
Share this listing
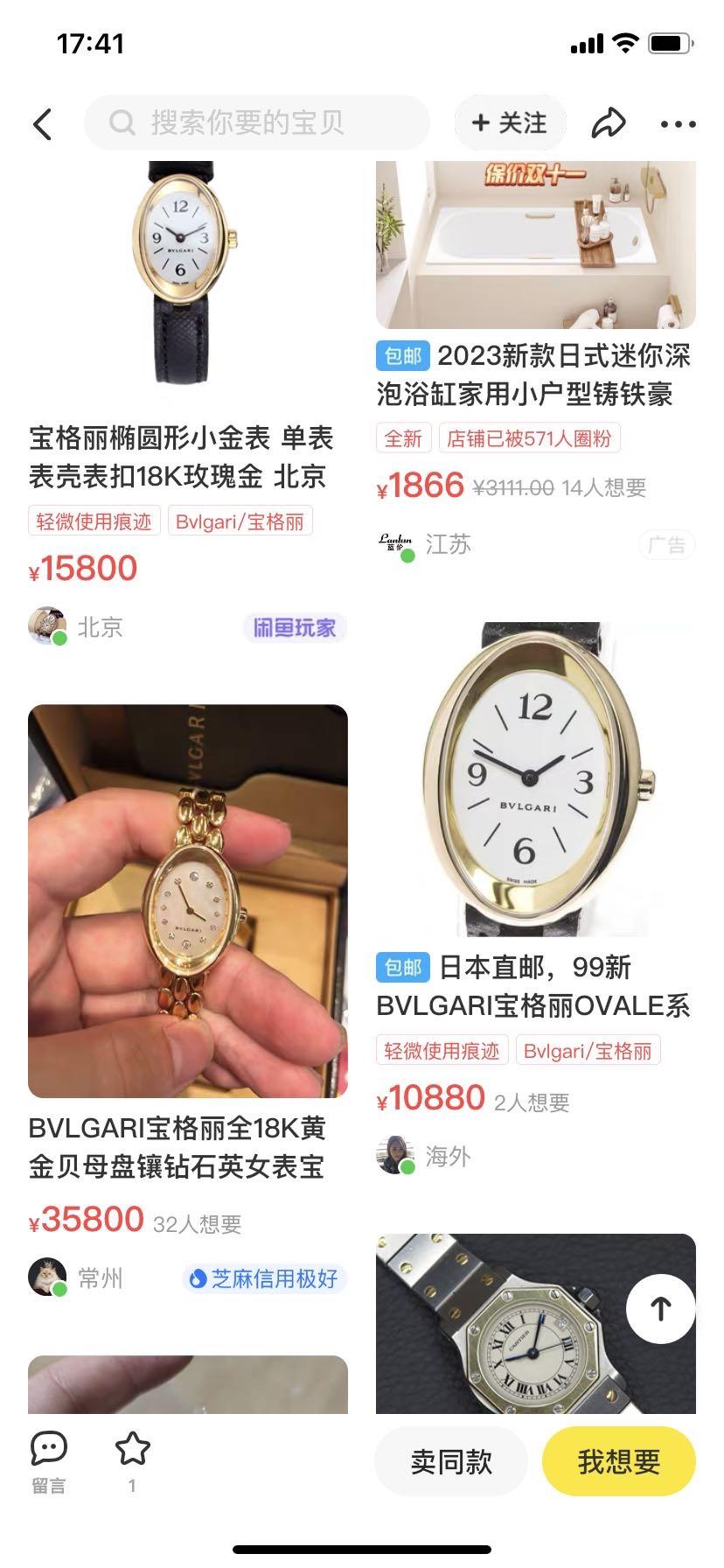click(609, 123)
